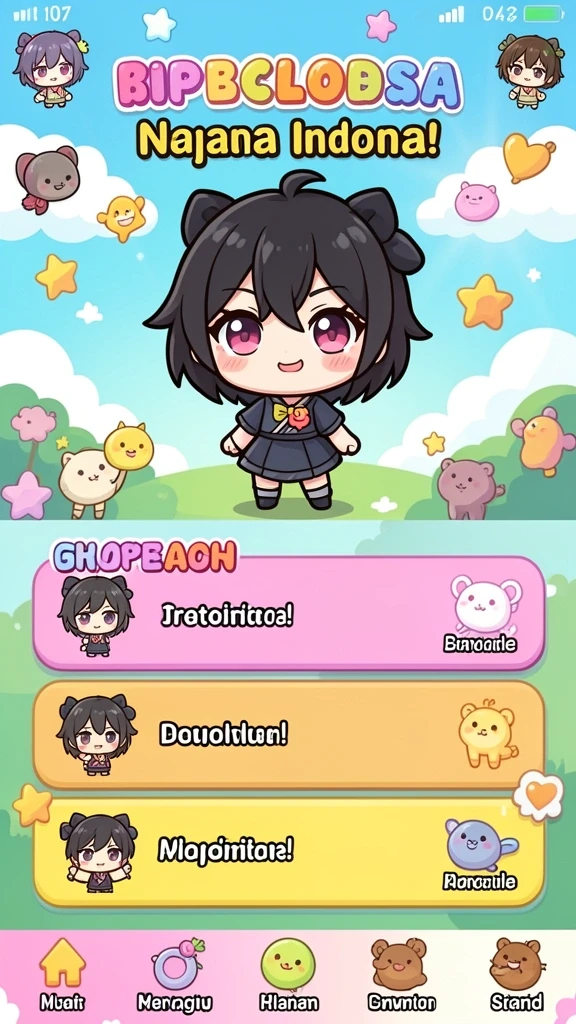Open the orange Douolvluan! card
Screen dimensions: 576x1024
click(289, 735)
